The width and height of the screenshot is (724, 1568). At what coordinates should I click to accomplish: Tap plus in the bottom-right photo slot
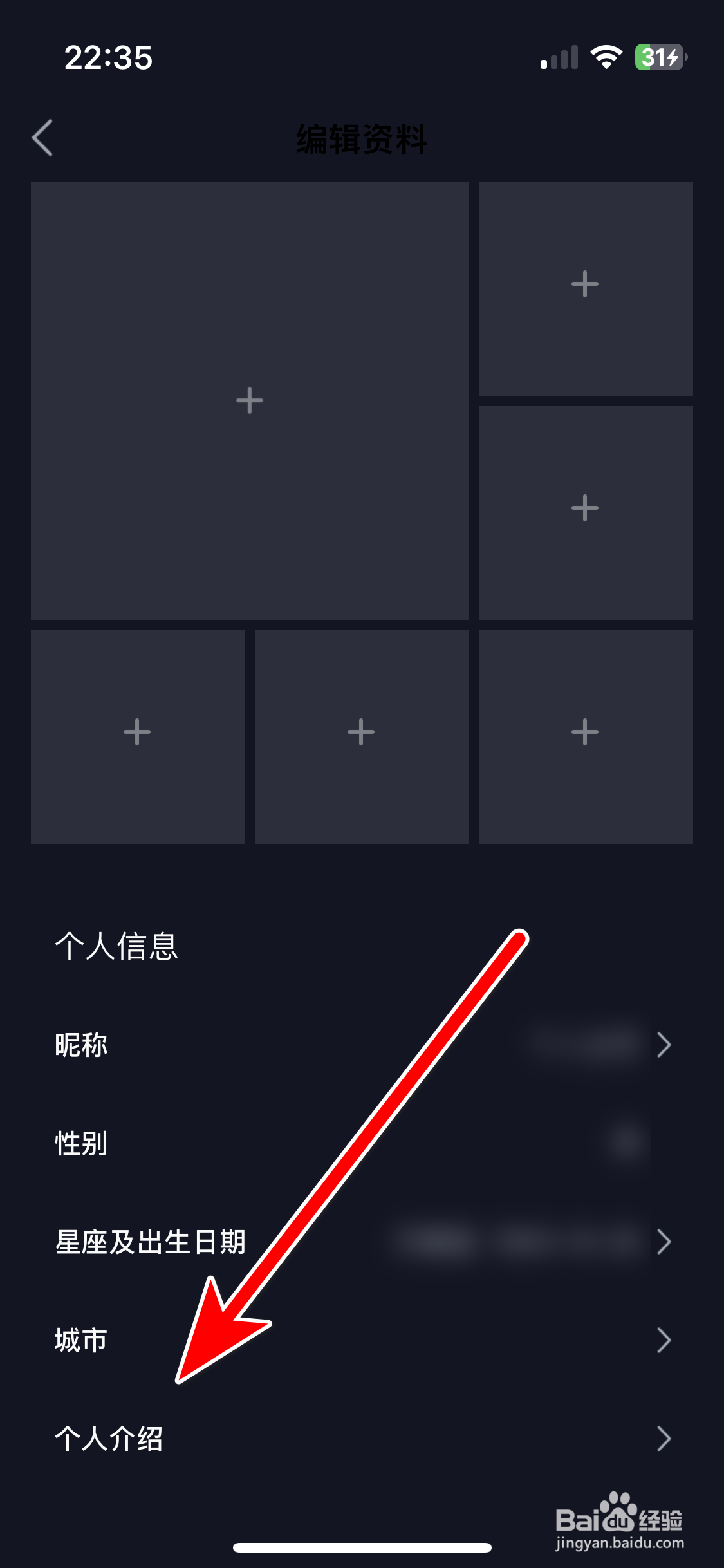pyautogui.click(x=584, y=731)
